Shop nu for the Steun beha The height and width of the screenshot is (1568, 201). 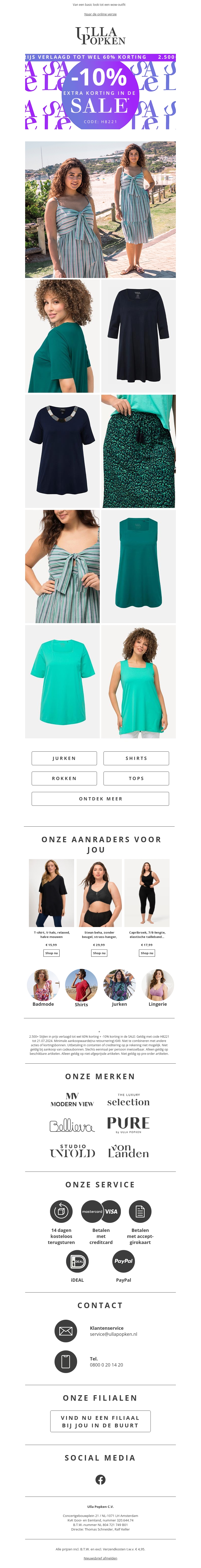pos(99,953)
